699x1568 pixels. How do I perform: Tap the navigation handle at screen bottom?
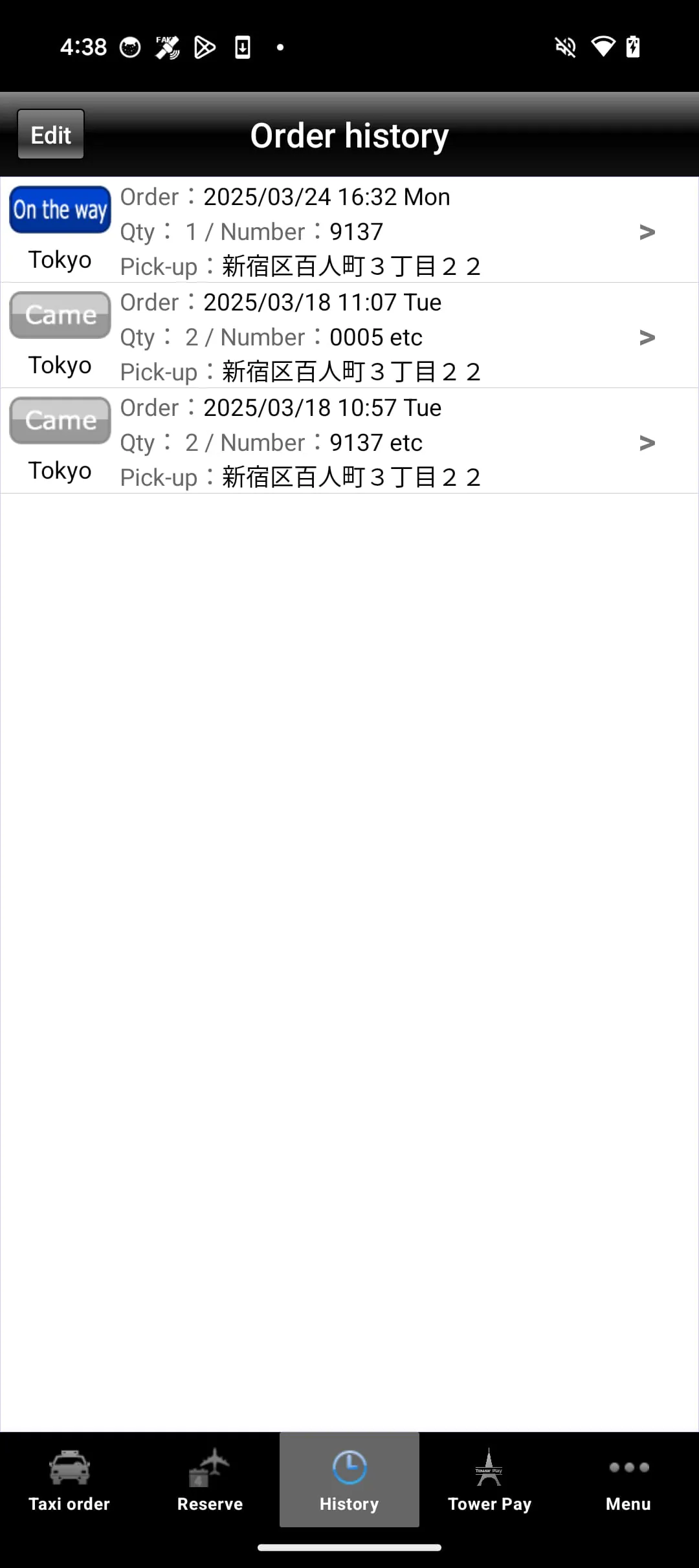tap(349, 1548)
